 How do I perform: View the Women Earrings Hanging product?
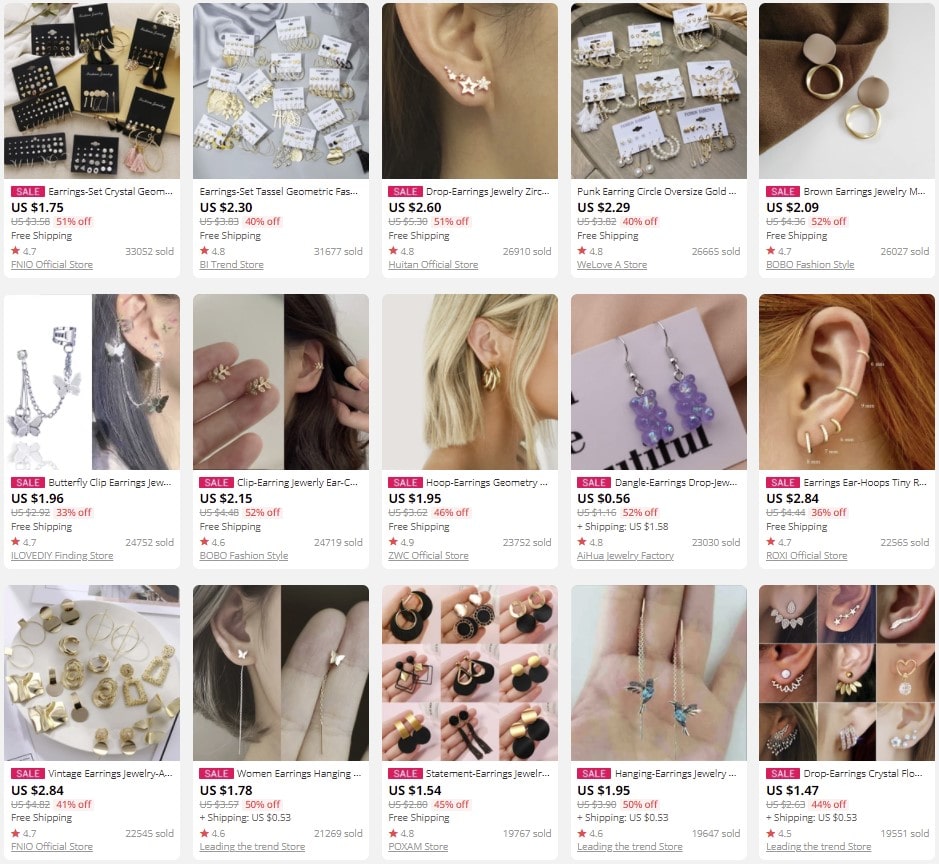280,672
